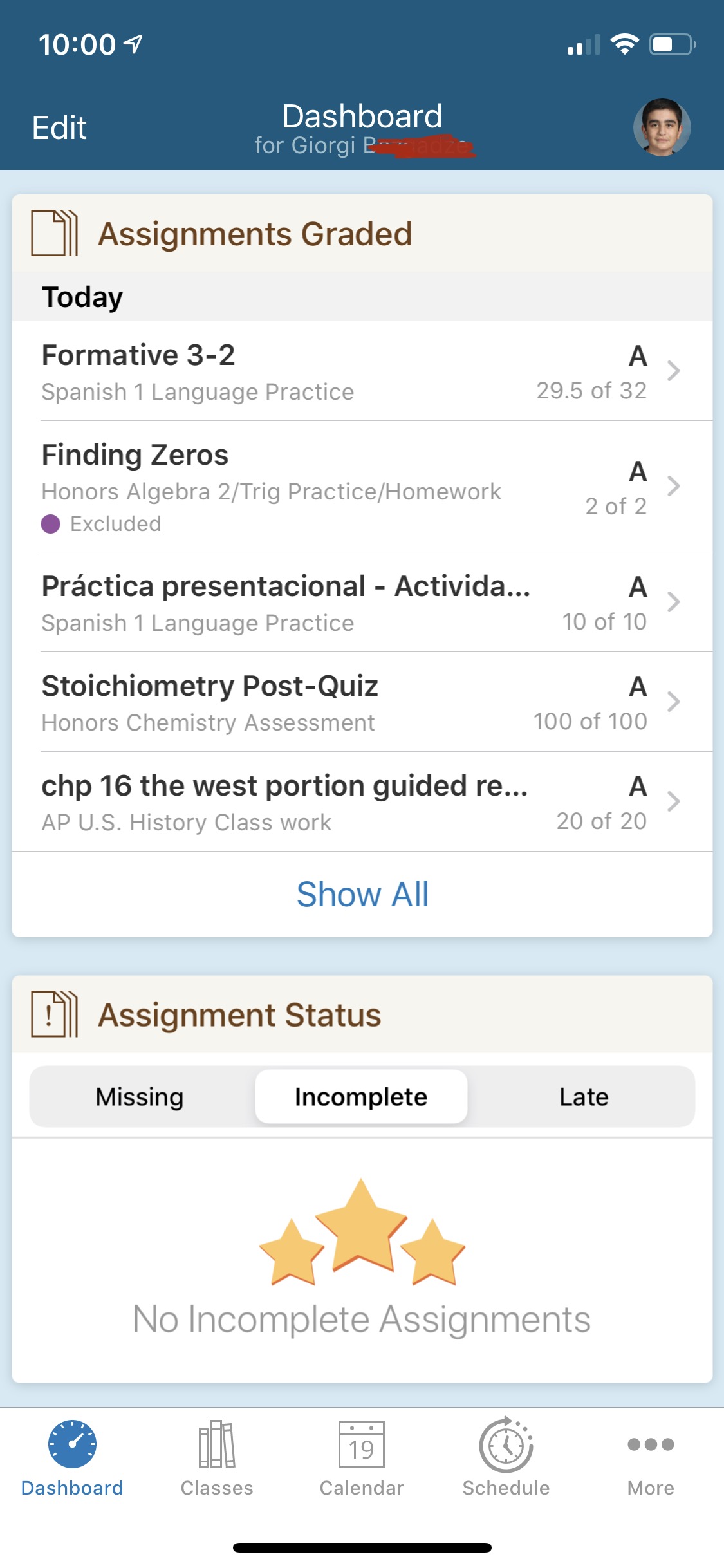724x1568 pixels.
Task: Switch to the Classes tab
Action: pos(217,1458)
